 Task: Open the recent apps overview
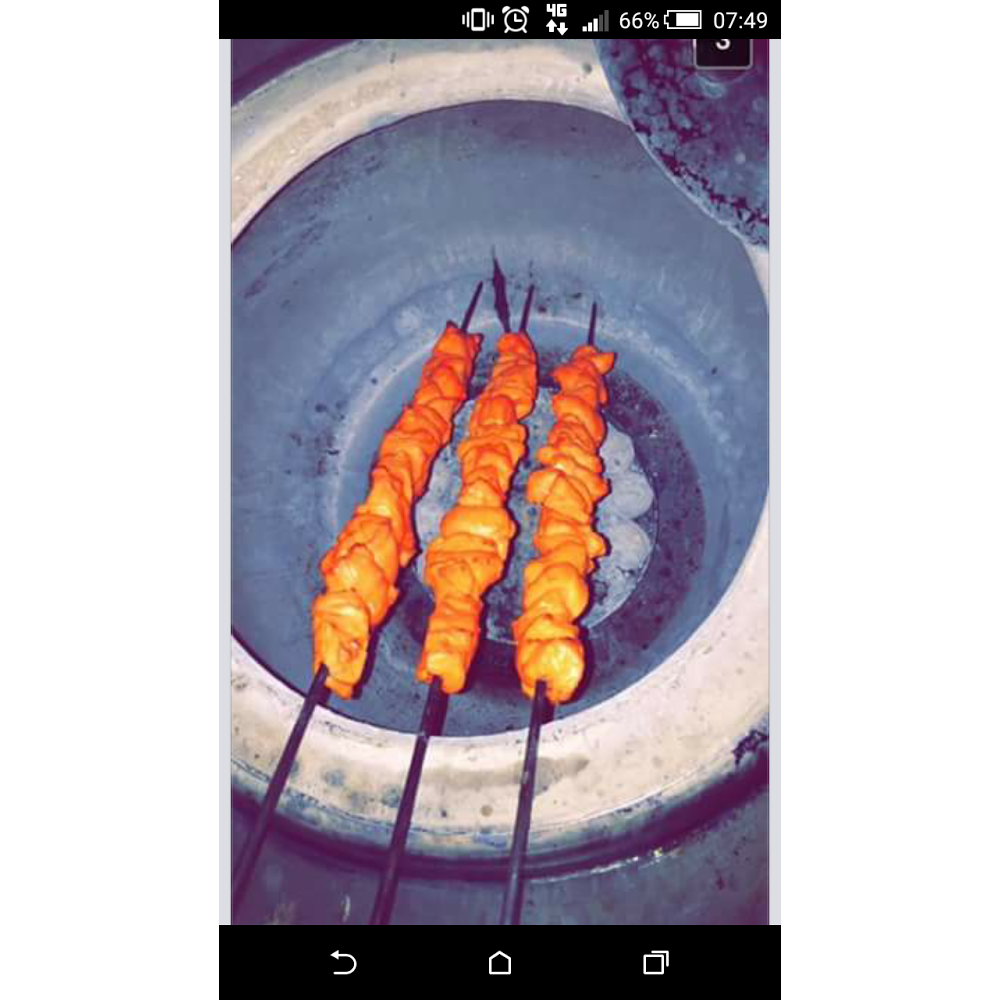pos(655,962)
